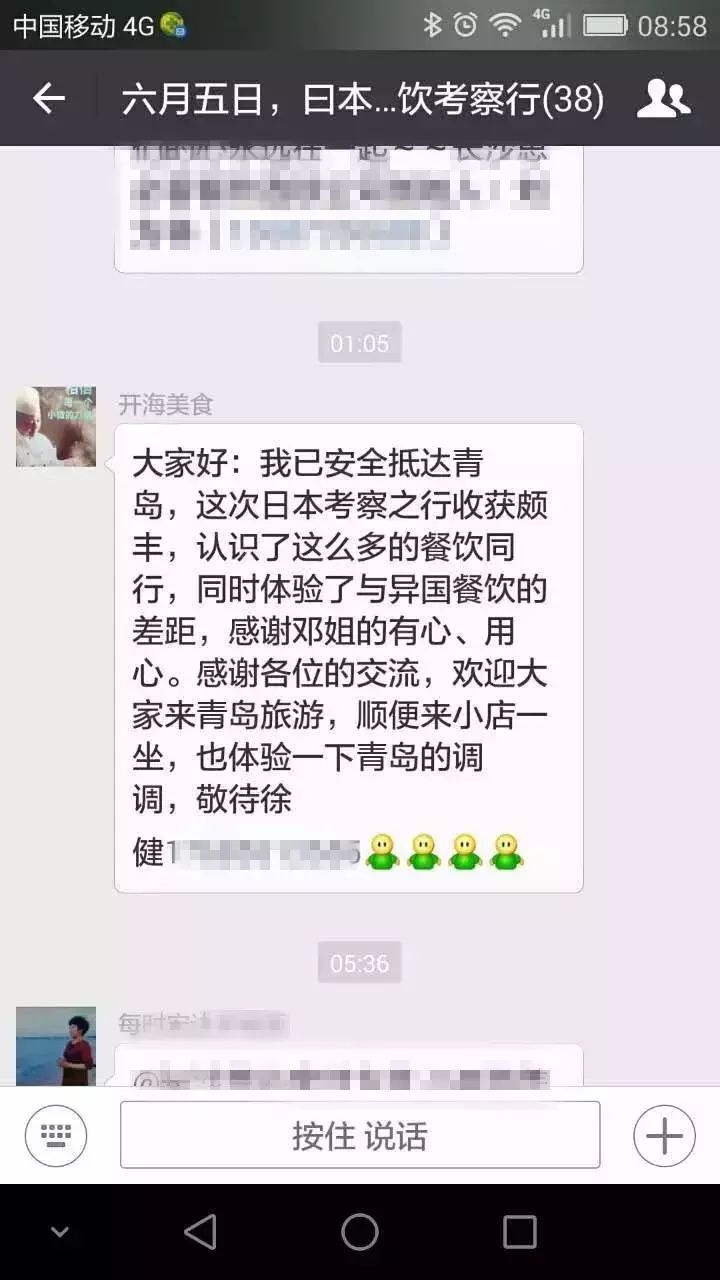720x1280 pixels.
Task: Tap the system home button
Action: [360, 1232]
